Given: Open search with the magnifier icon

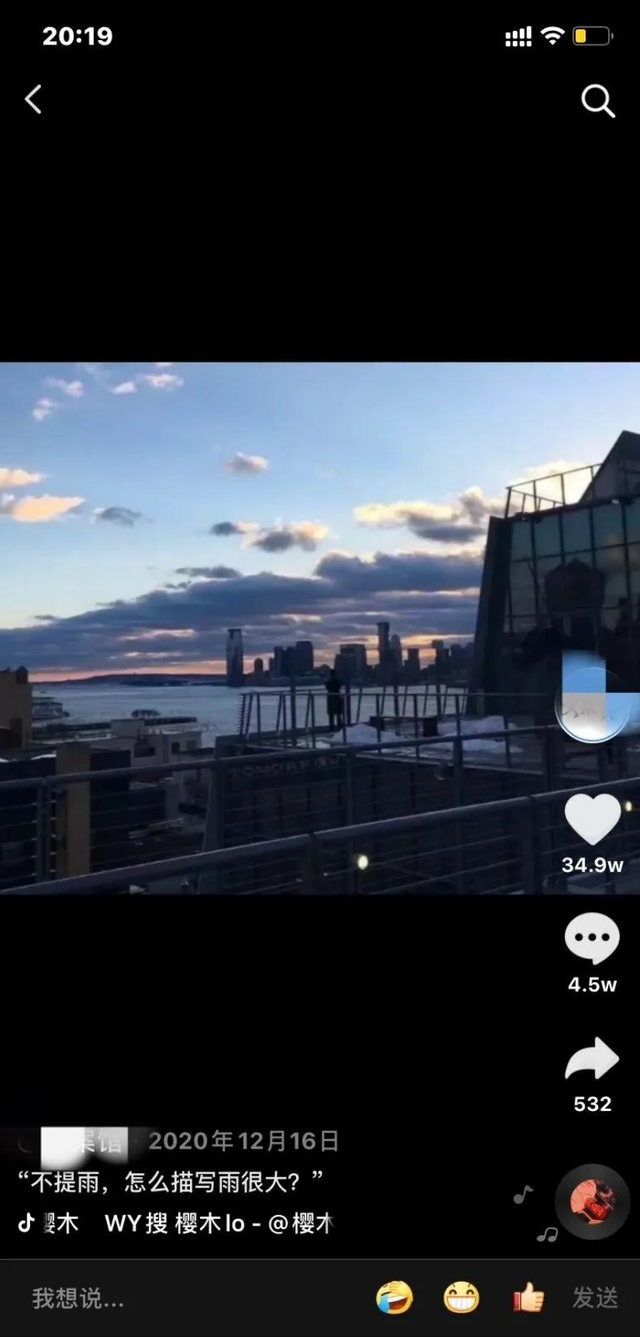Looking at the screenshot, I should (597, 100).
